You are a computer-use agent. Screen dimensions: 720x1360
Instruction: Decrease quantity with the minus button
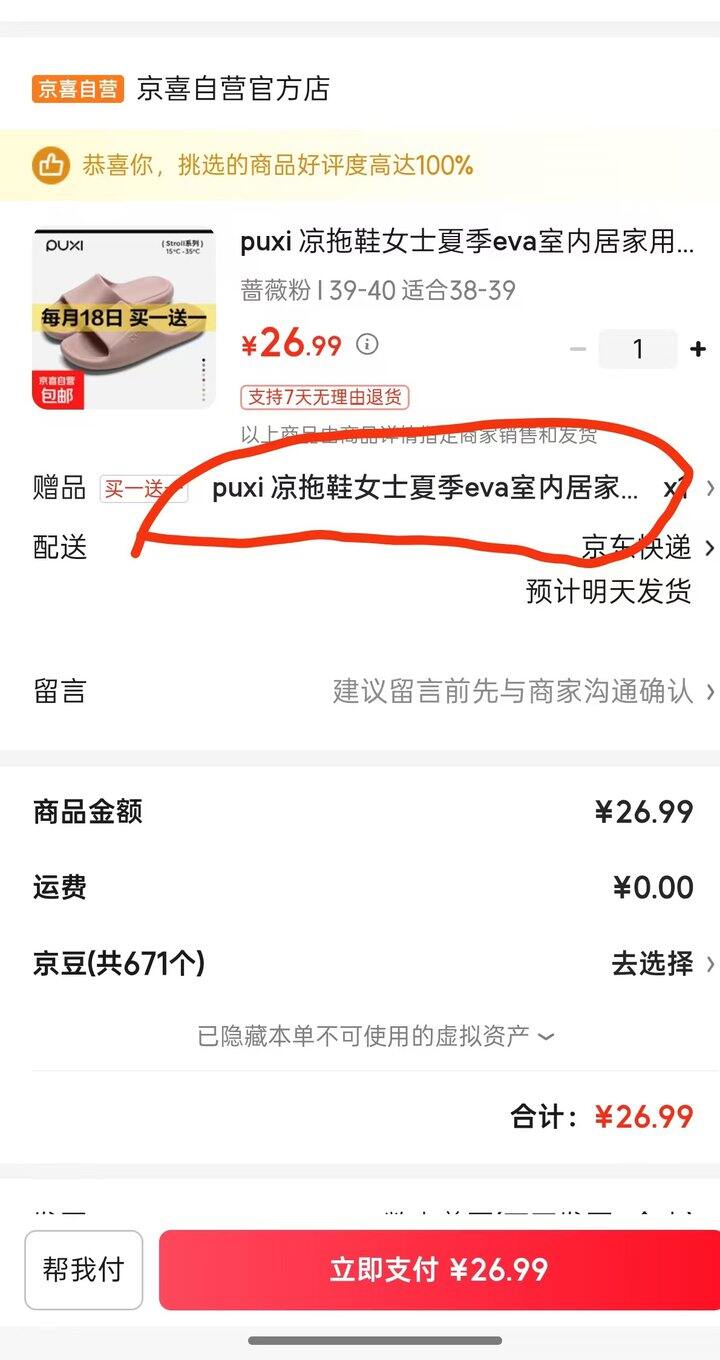click(578, 349)
